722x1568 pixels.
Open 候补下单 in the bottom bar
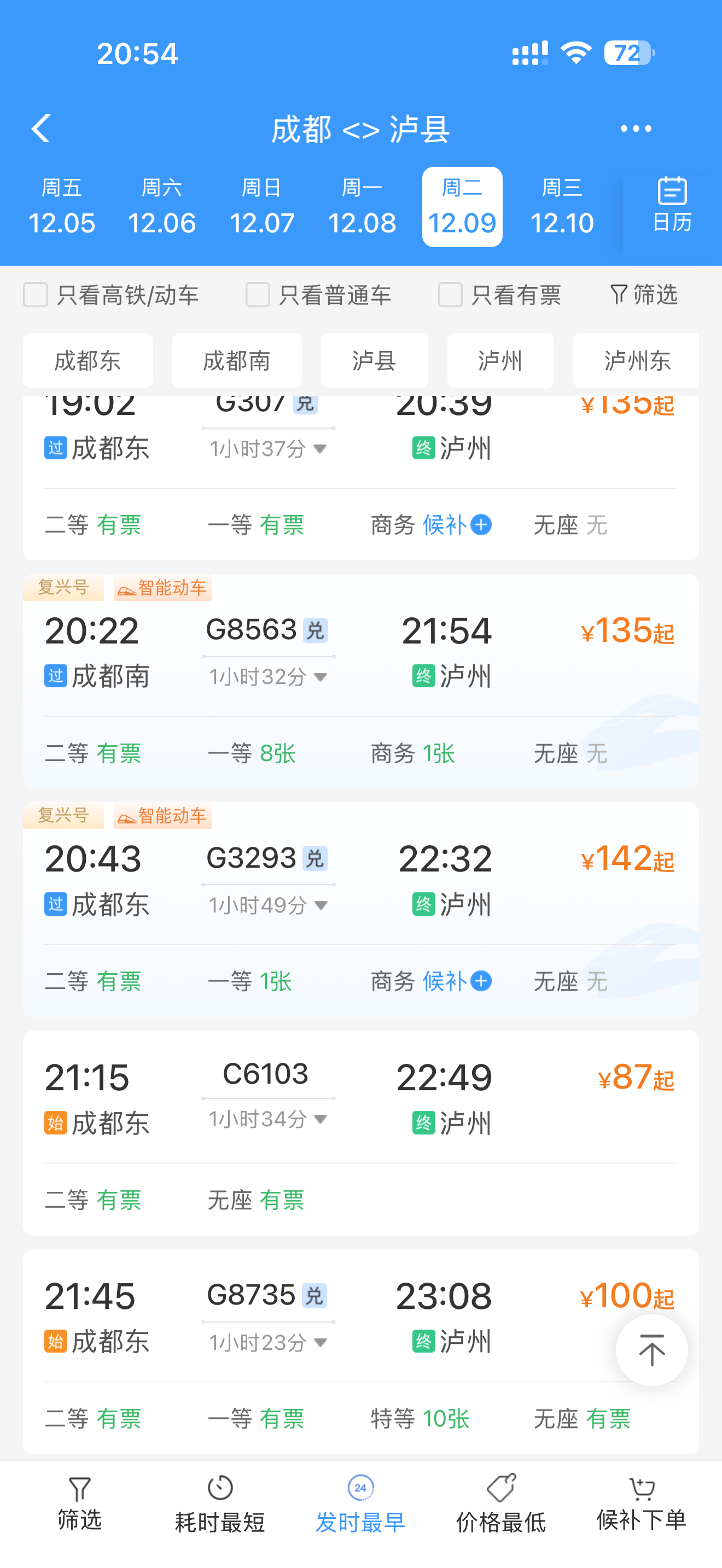point(641,1505)
